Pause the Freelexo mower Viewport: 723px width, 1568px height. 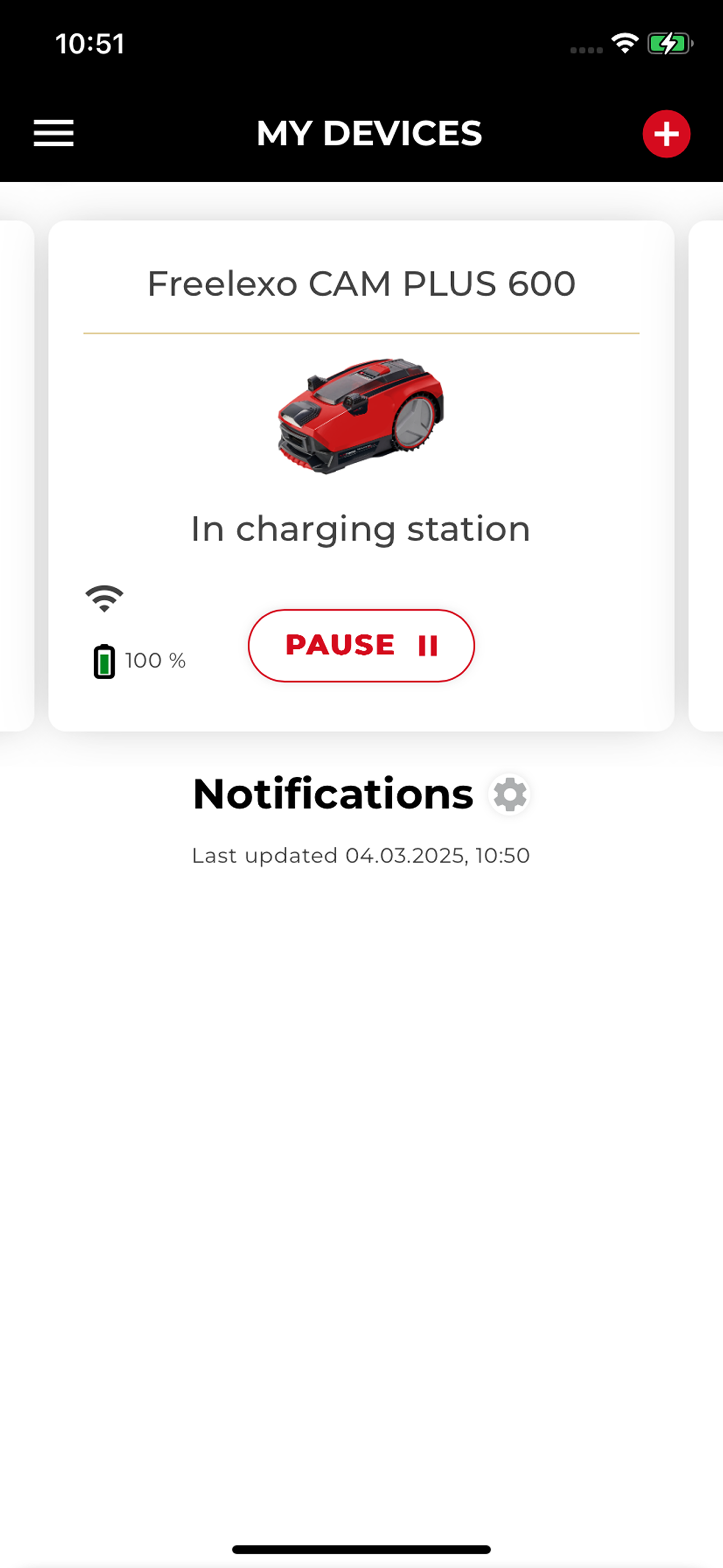tap(361, 645)
